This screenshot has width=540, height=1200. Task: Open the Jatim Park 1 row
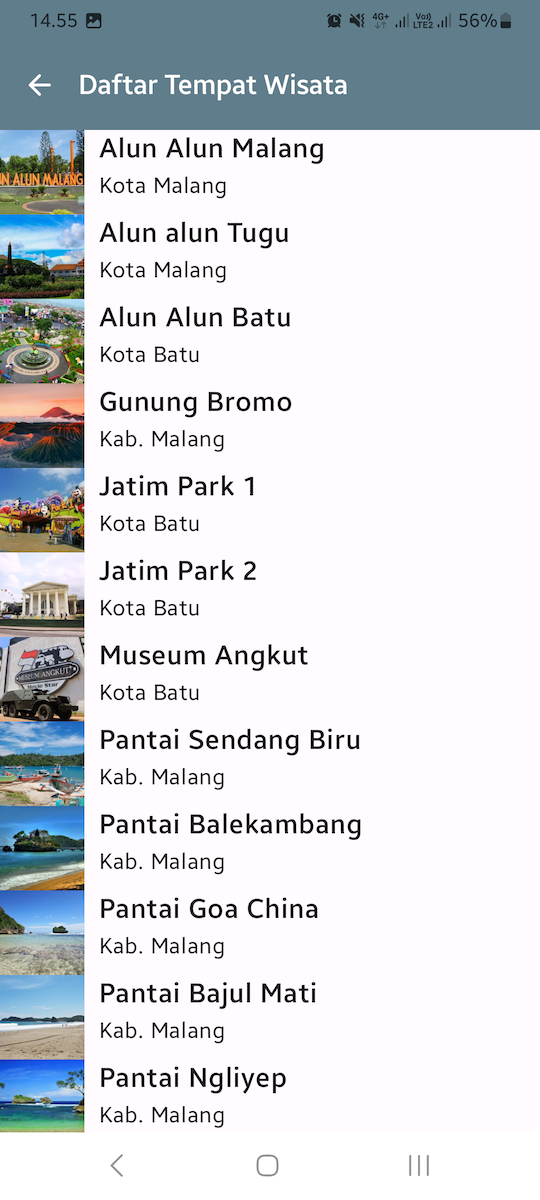coord(270,510)
